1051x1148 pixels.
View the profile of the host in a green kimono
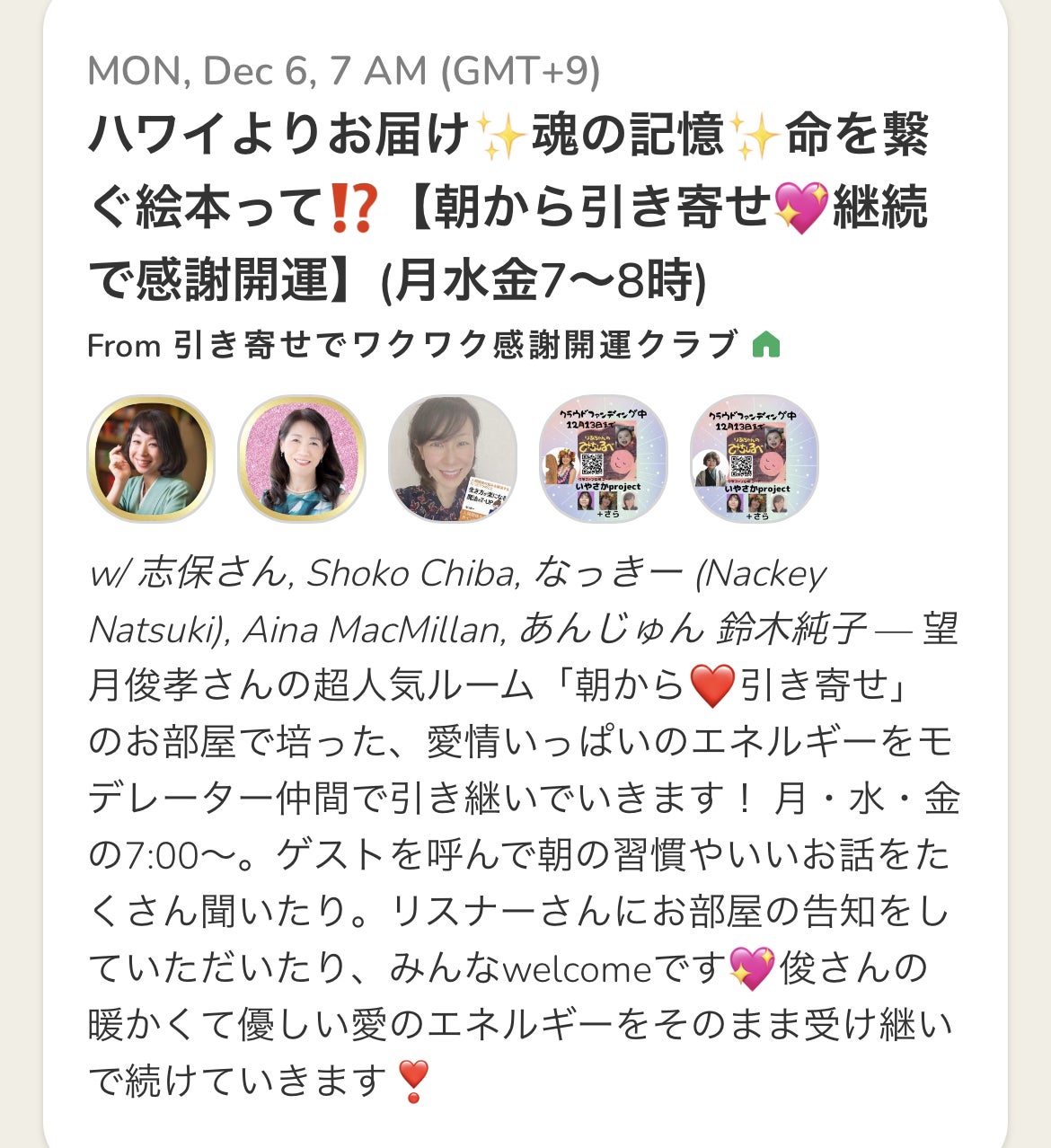tap(151, 459)
